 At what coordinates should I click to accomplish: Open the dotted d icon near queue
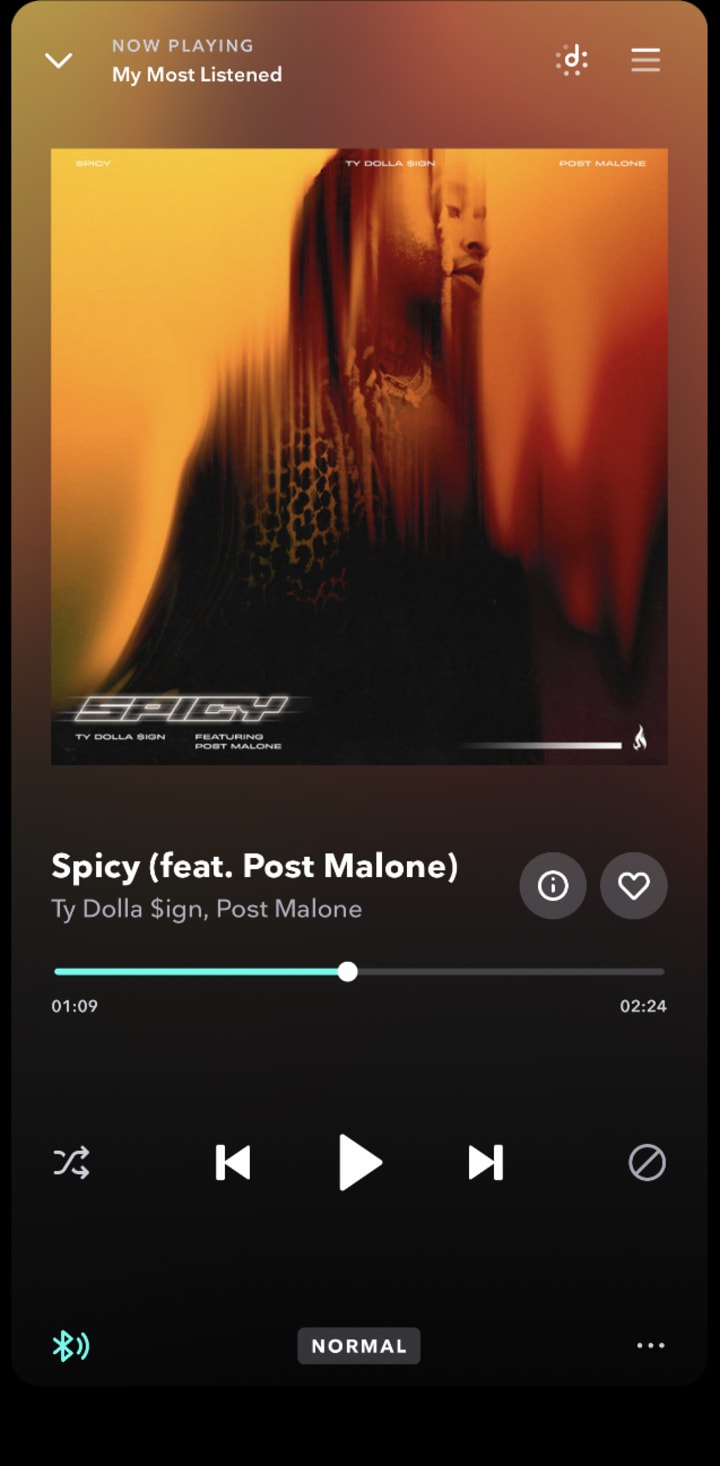tap(572, 60)
